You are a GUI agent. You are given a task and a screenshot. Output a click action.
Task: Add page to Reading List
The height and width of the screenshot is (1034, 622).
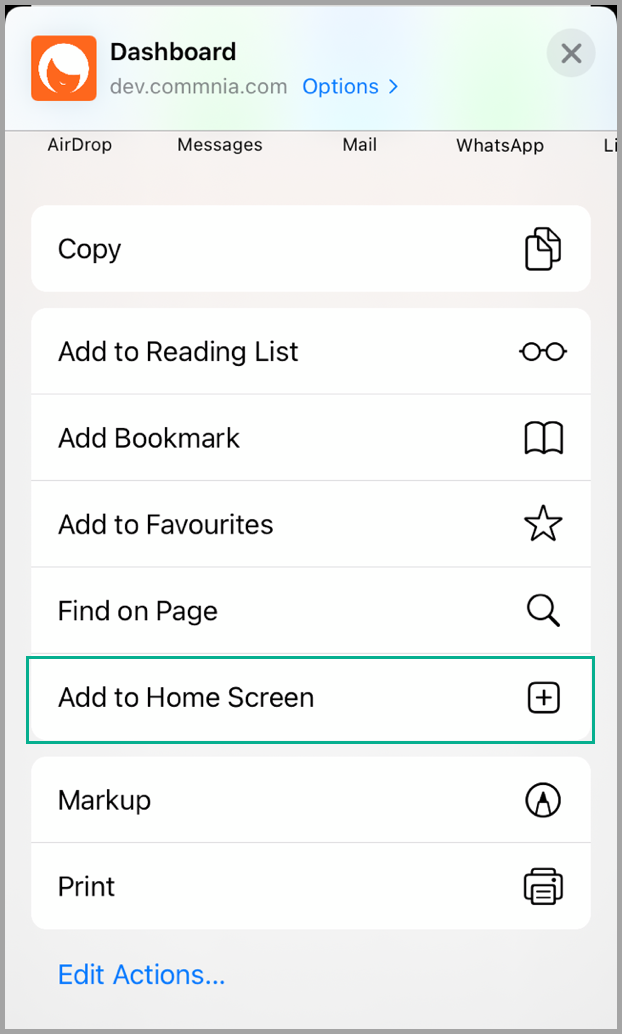[311, 351]
